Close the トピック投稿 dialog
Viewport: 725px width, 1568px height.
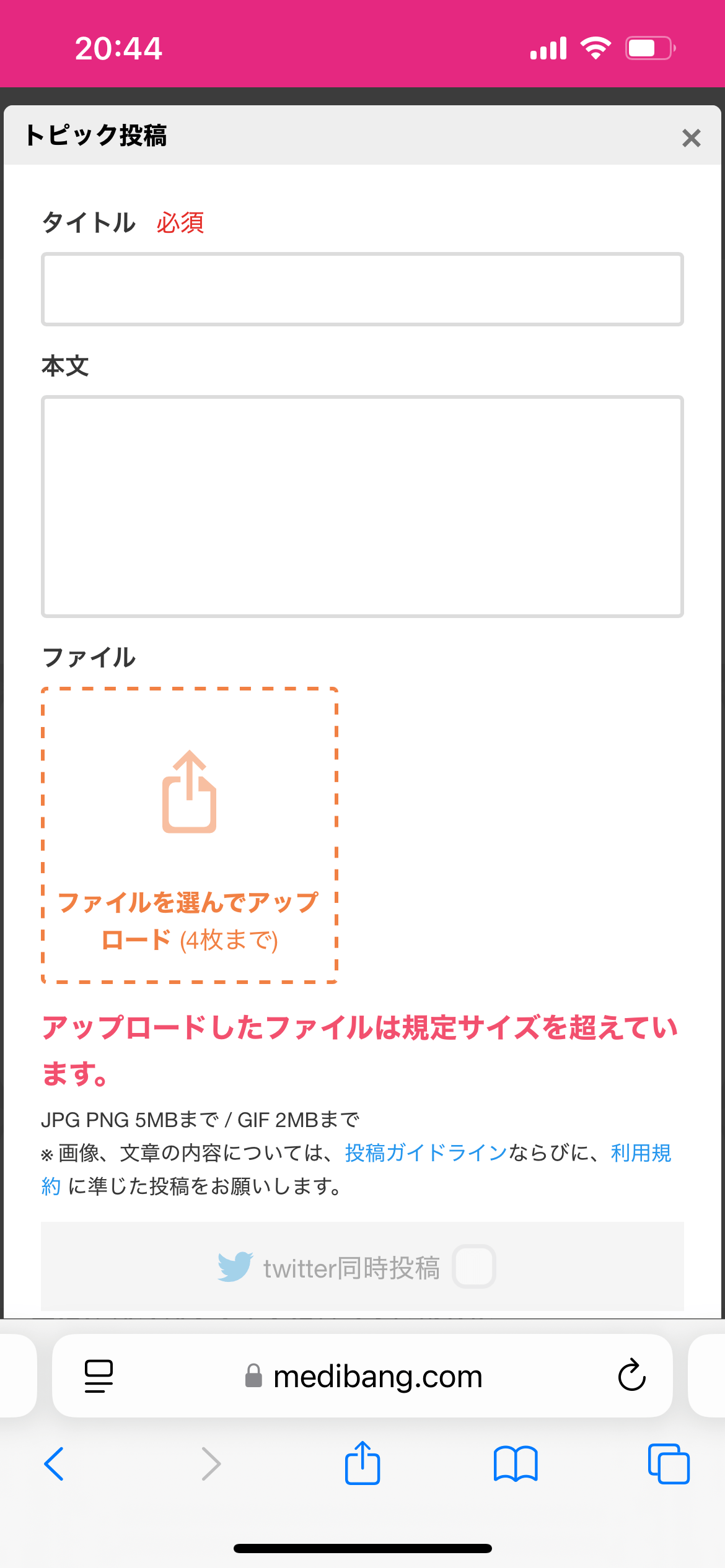(x=691, y=137)
